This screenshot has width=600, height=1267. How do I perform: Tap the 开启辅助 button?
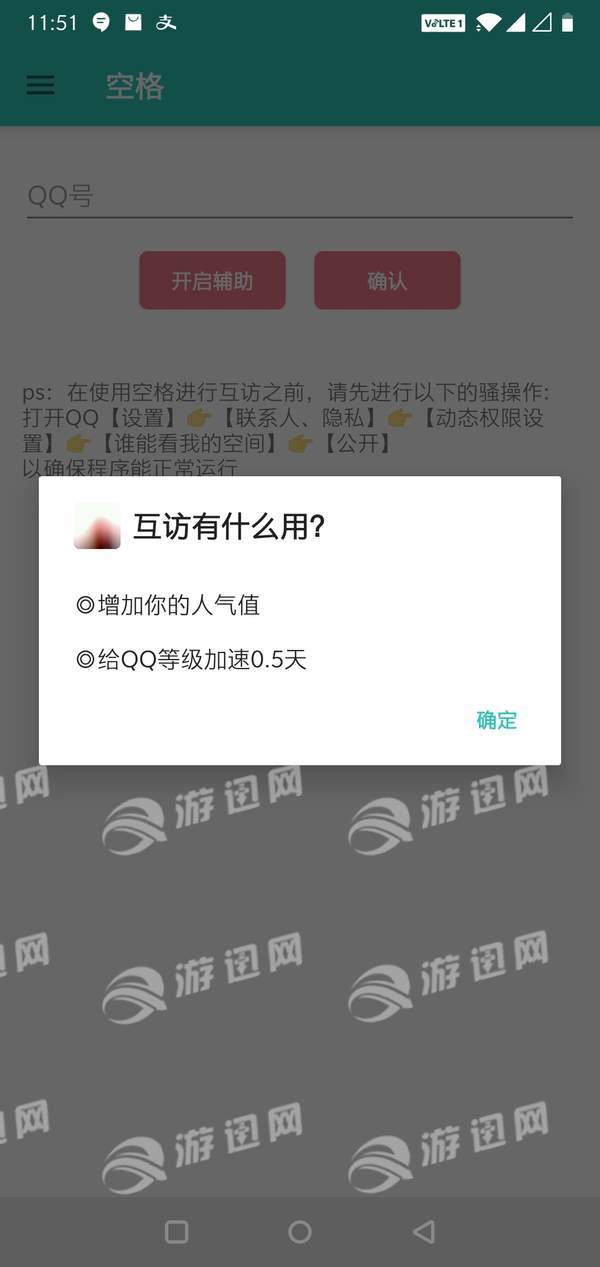pos(212,280)
